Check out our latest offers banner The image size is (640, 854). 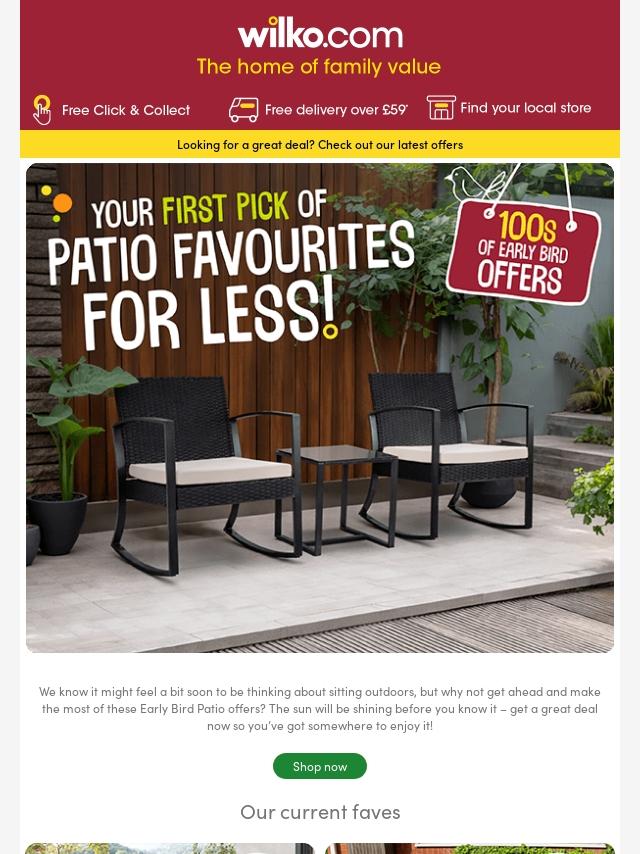point(320,144)
